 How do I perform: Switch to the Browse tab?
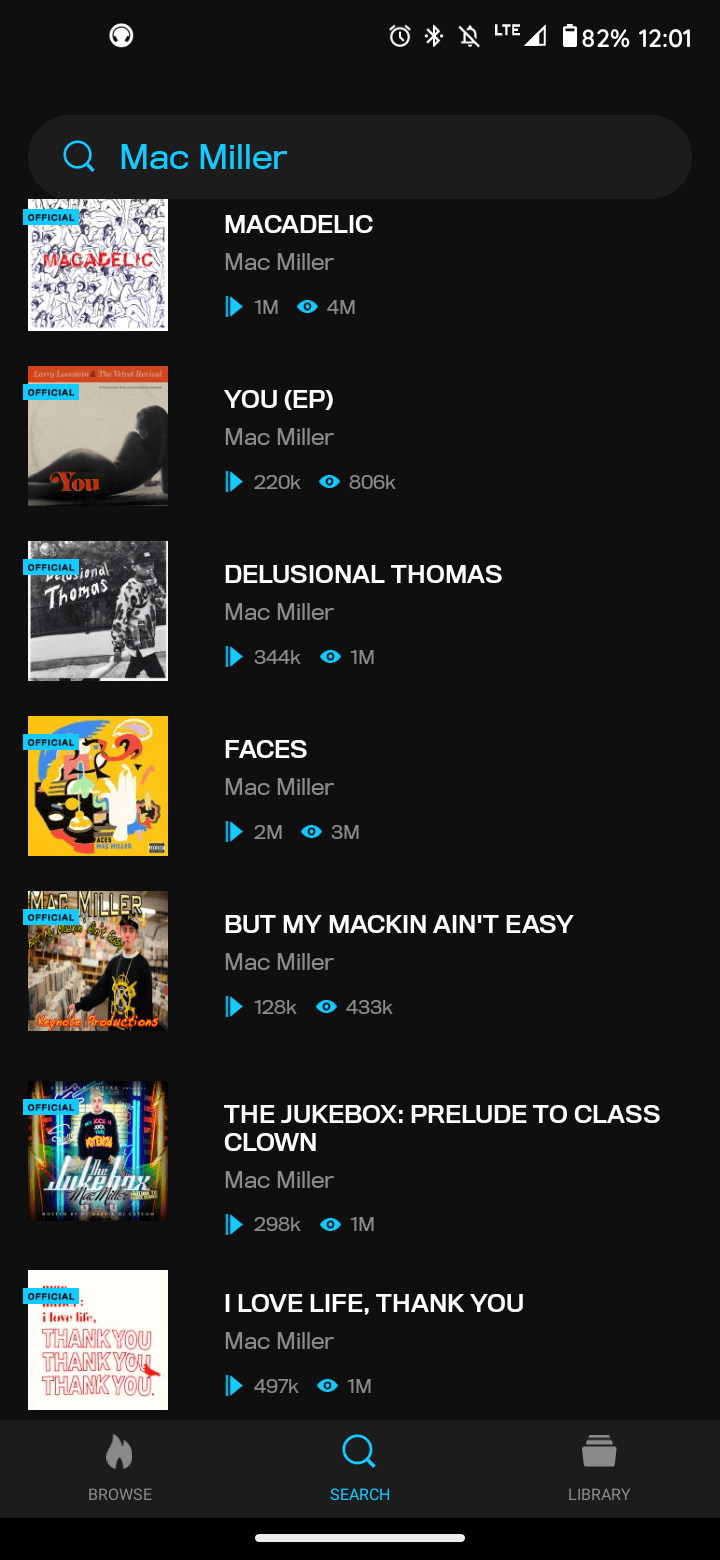(120, 1468)
